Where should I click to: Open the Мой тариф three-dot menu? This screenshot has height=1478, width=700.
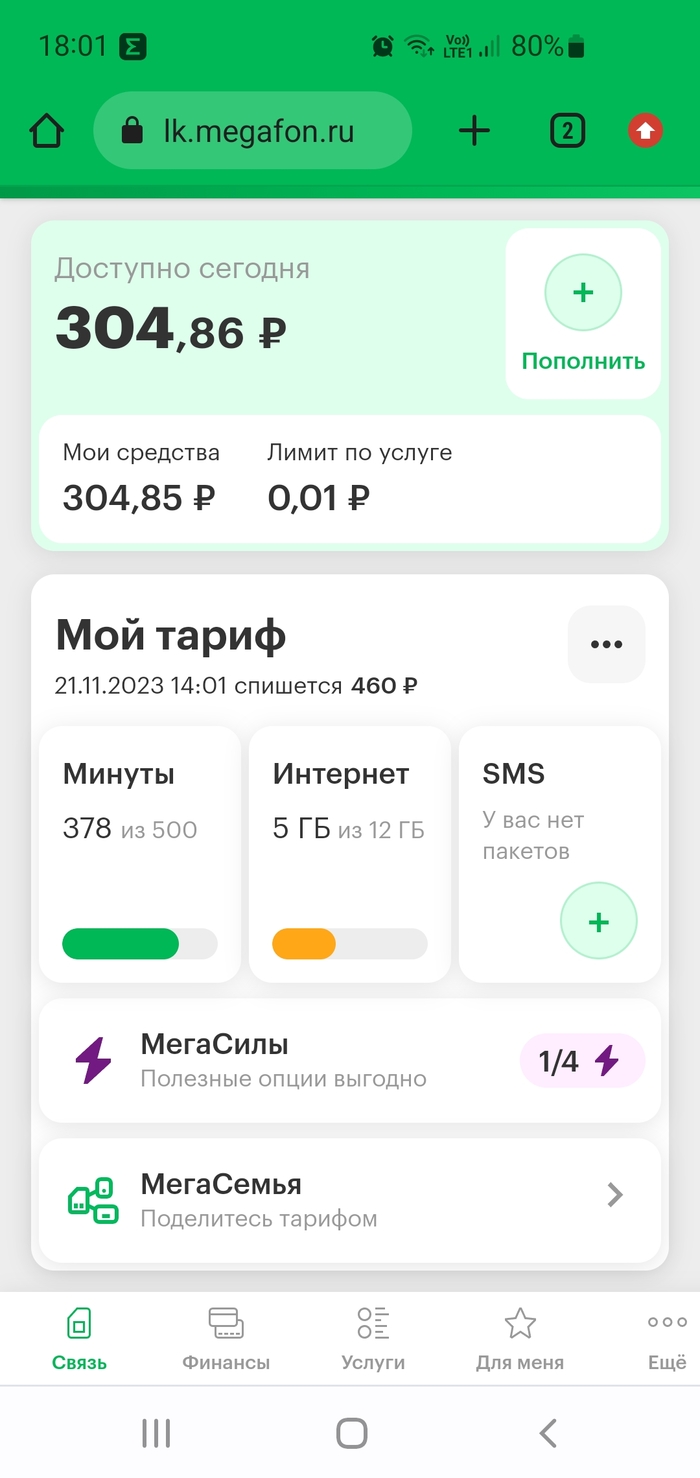(x=606, y=644)
